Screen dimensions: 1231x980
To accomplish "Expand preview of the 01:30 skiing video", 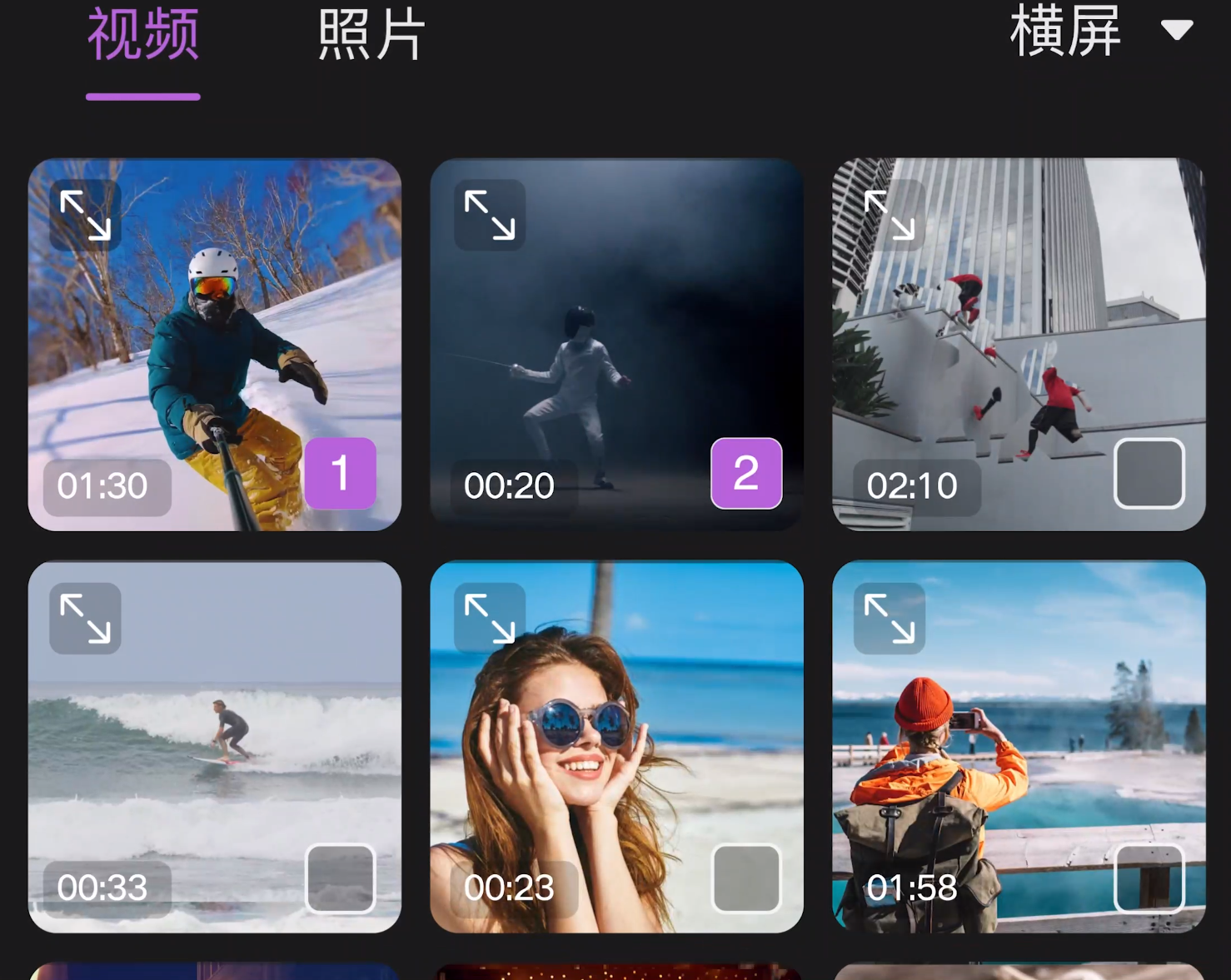I will point(85,215).
